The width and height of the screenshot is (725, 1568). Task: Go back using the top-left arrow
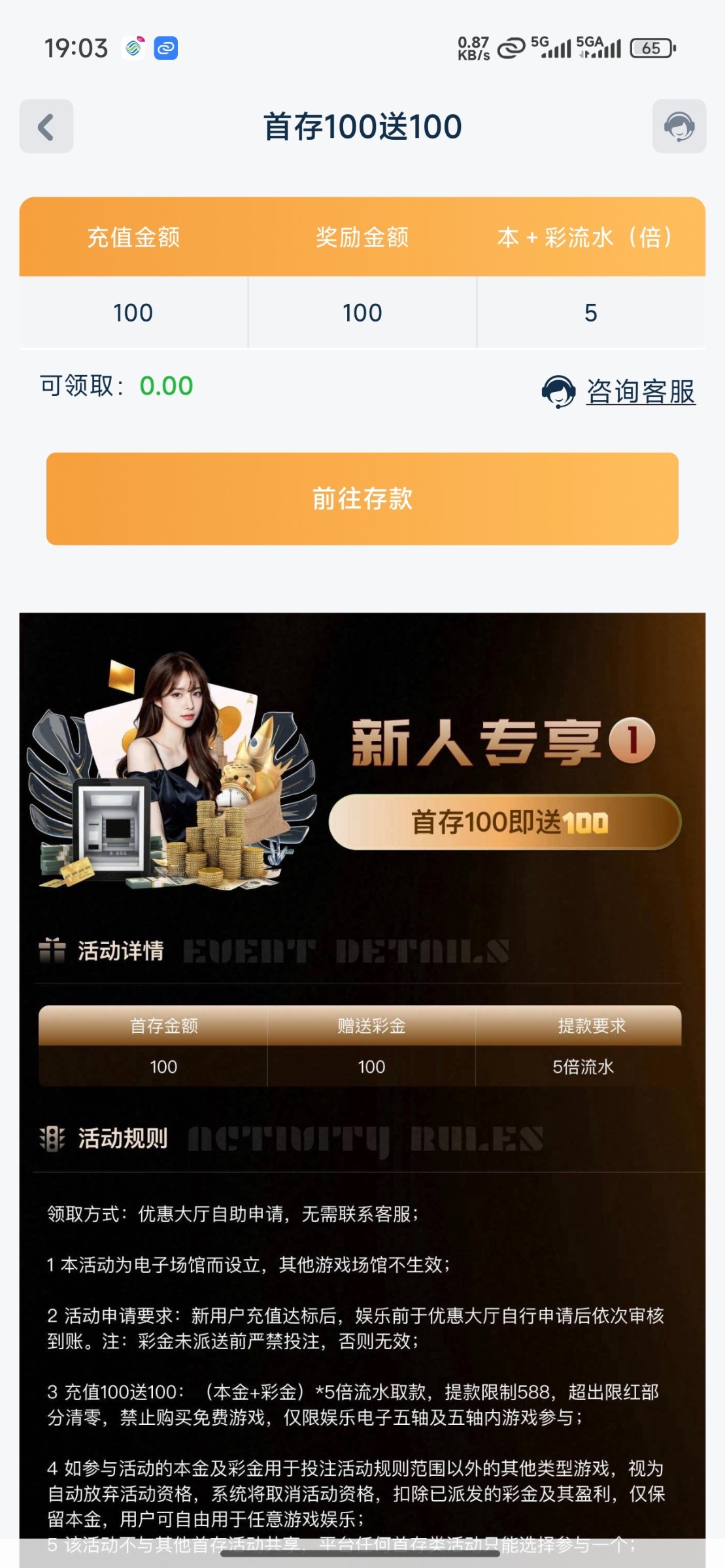click(x=46, y=127)
